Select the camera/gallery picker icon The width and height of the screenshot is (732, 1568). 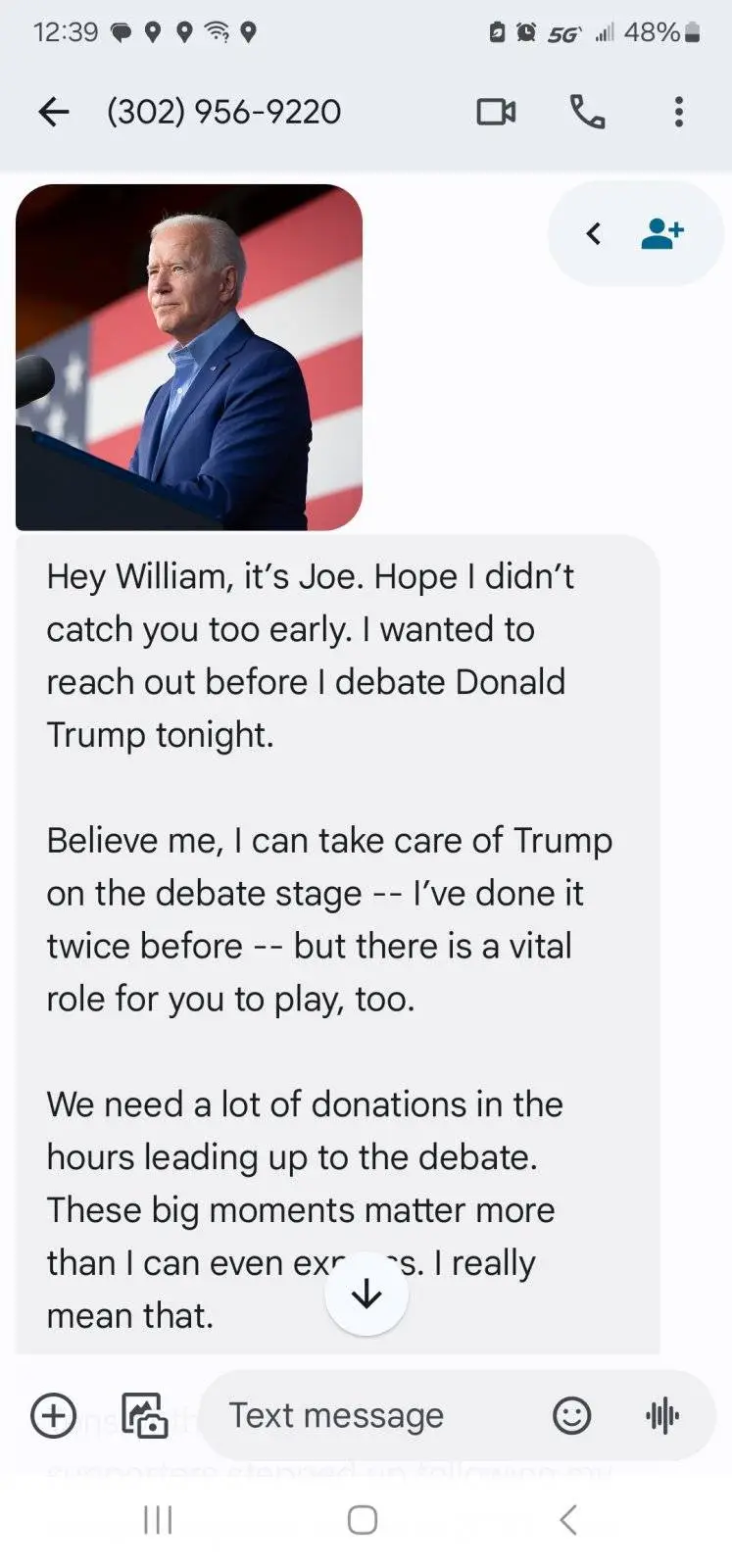145,1415
